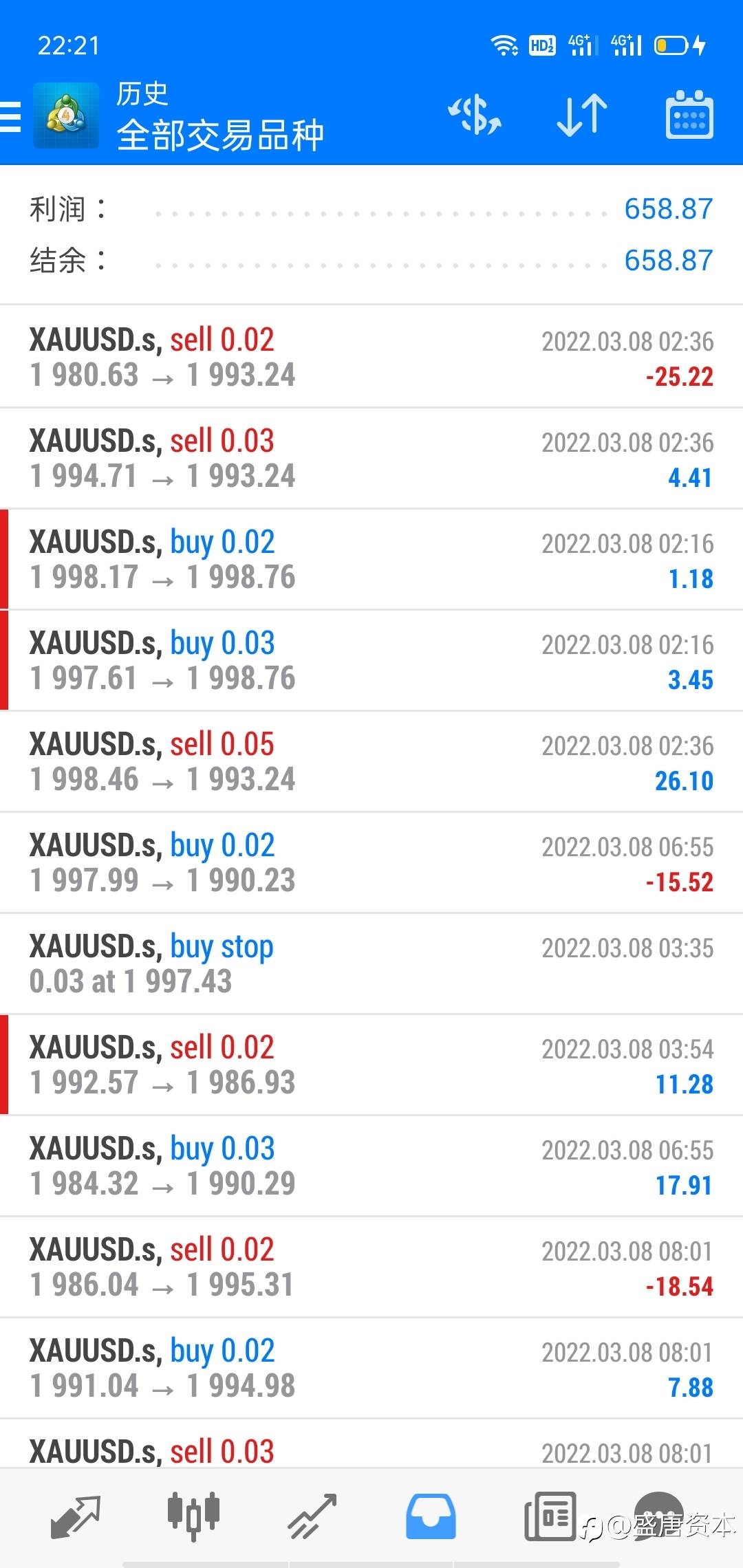Switch to the Trade tab
Viewport: 743px width, 1568px height.
[x=312, y=1516]
